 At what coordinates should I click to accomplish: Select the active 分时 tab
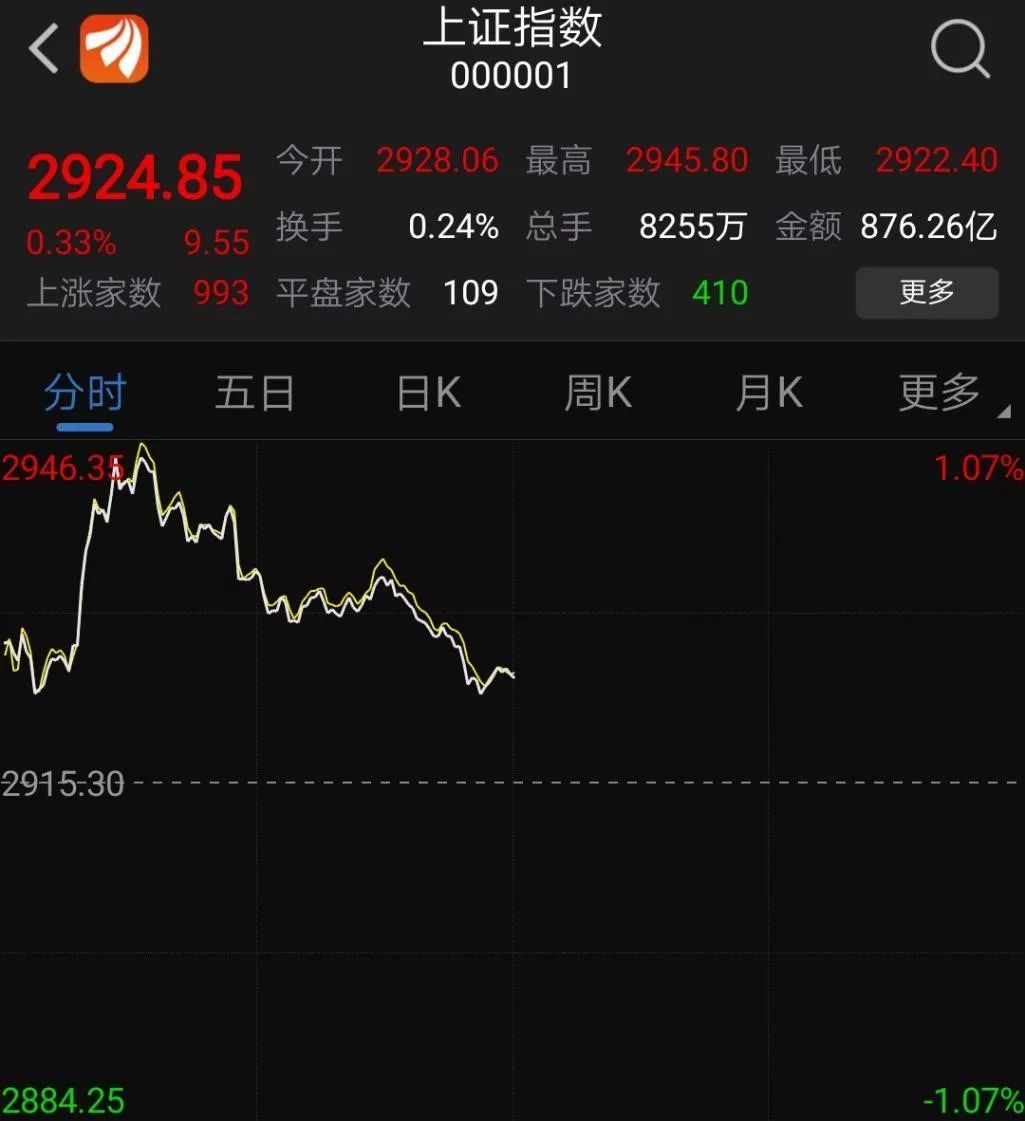84,392
